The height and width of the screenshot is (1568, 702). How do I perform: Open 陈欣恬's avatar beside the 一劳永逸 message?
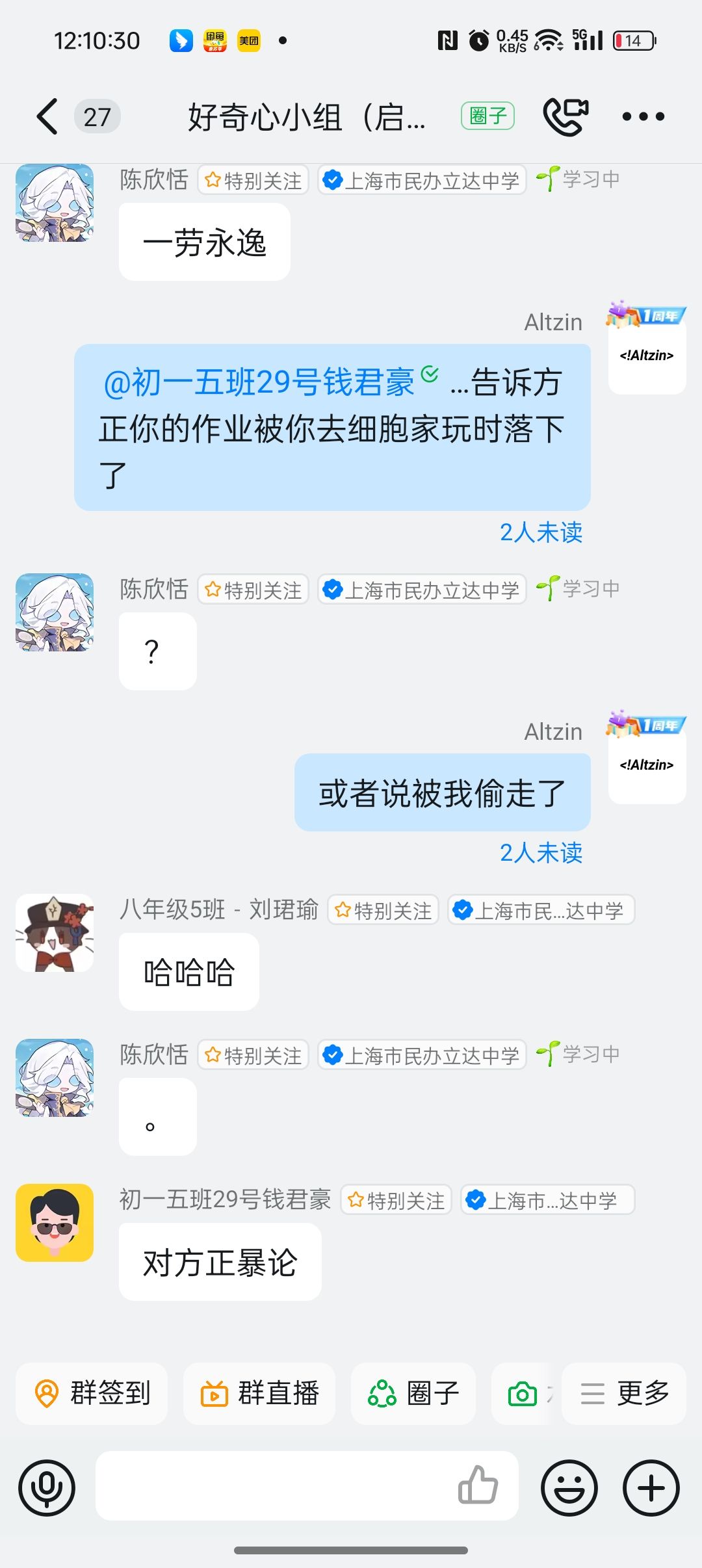pos(55,203)
